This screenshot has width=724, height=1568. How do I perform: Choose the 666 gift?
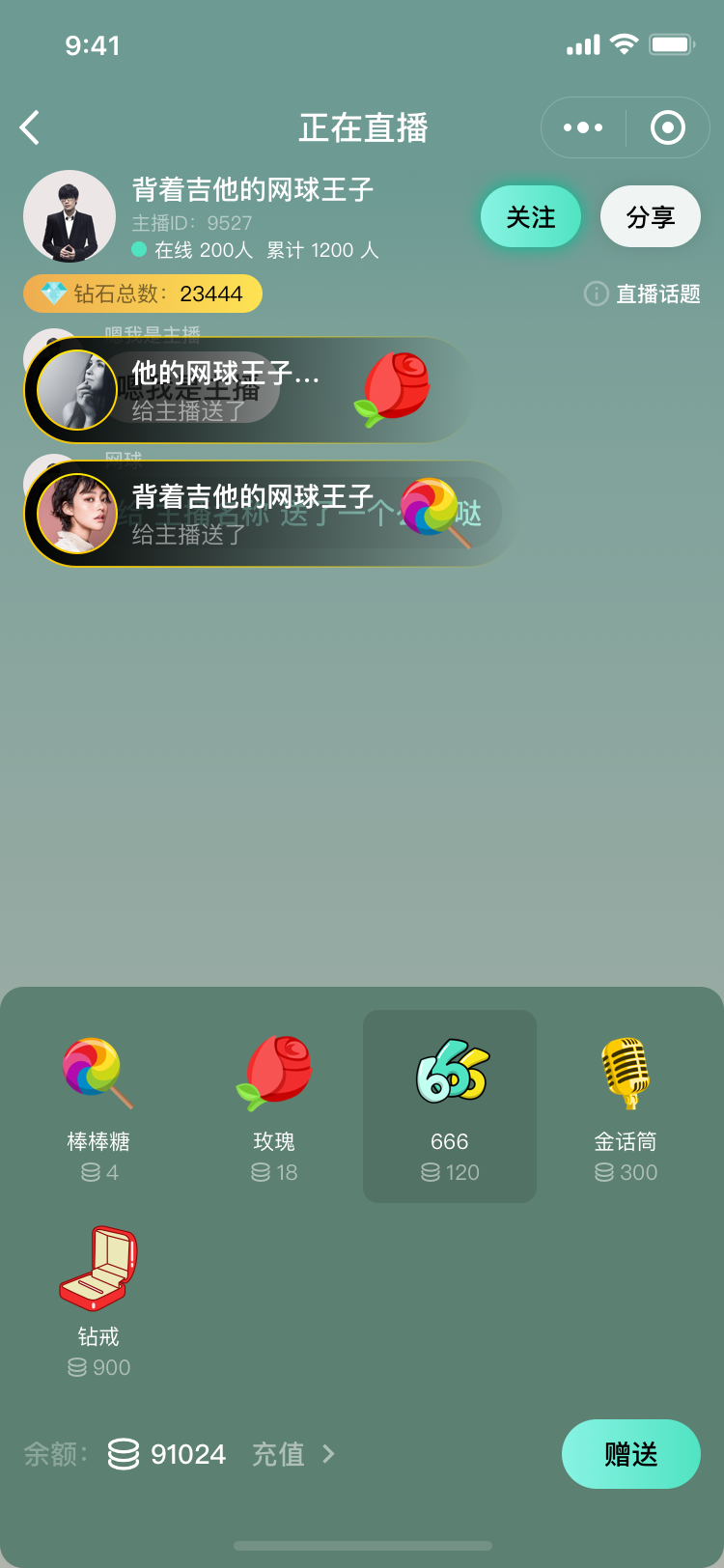[450, 1106]
